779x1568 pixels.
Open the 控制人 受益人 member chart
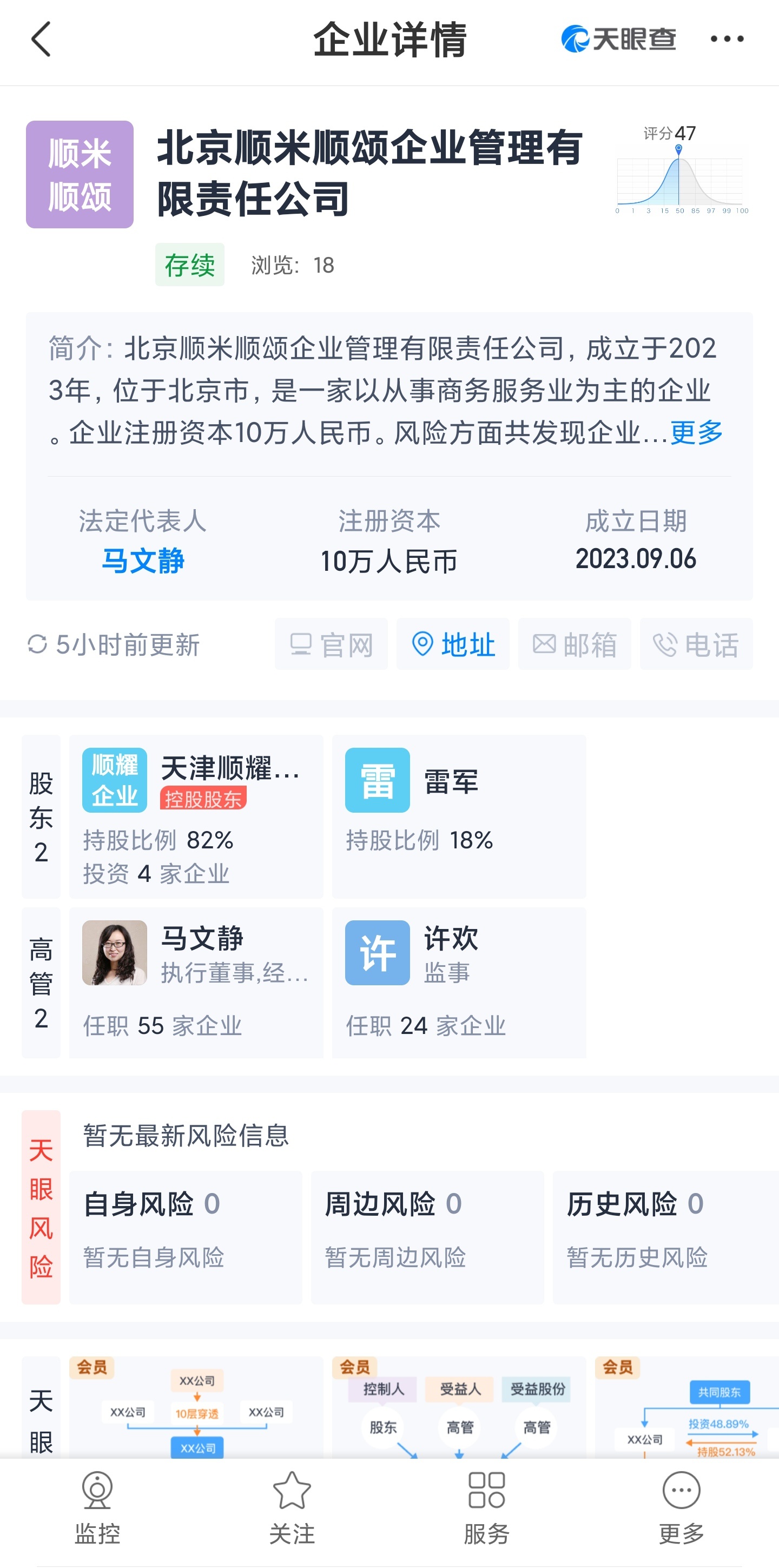coord(459,1407)
